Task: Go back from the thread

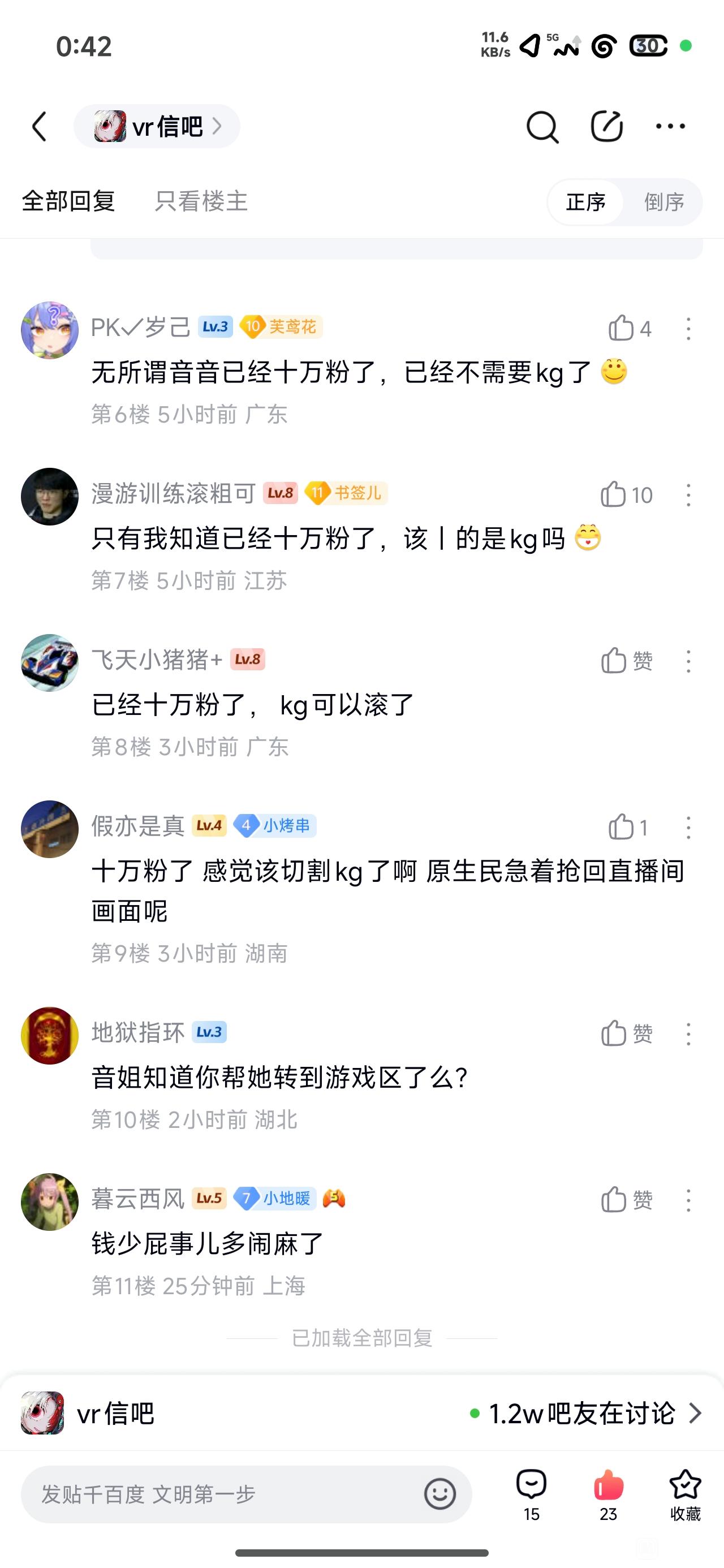Action: 40,127
